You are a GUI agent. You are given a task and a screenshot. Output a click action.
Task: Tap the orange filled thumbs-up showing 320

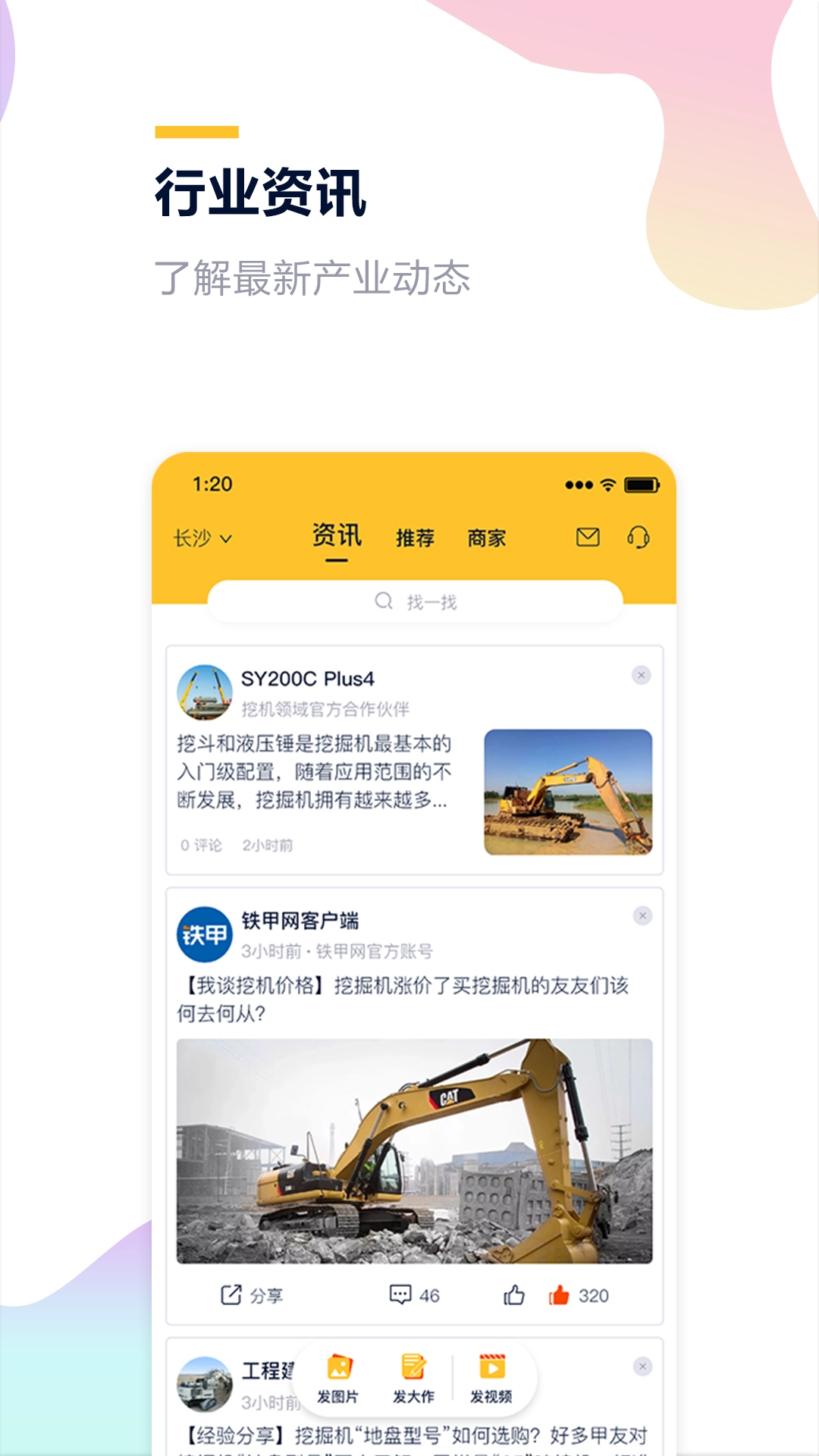click(x=563, y=1295)
